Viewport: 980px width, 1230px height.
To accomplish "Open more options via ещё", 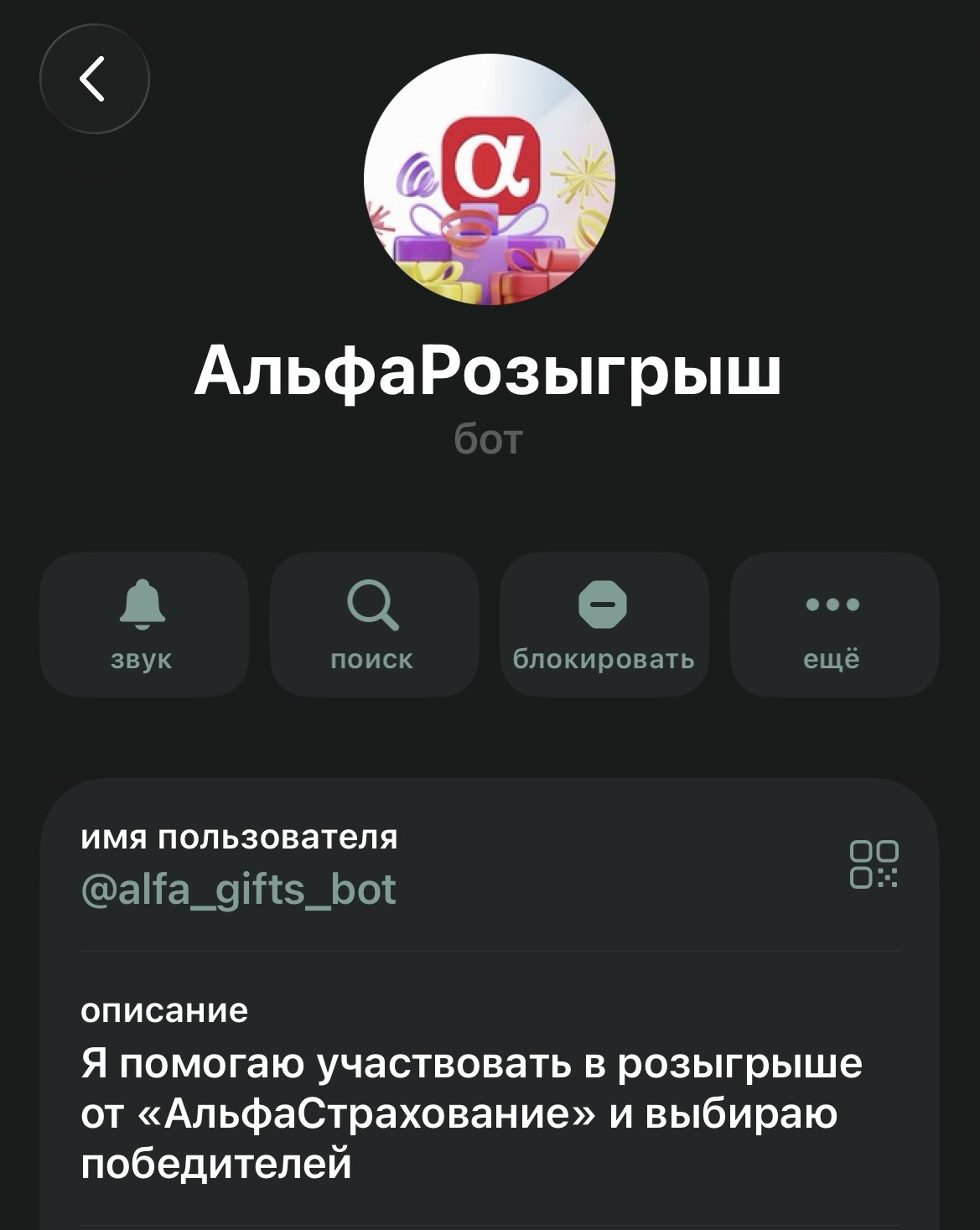I will 833,625.
